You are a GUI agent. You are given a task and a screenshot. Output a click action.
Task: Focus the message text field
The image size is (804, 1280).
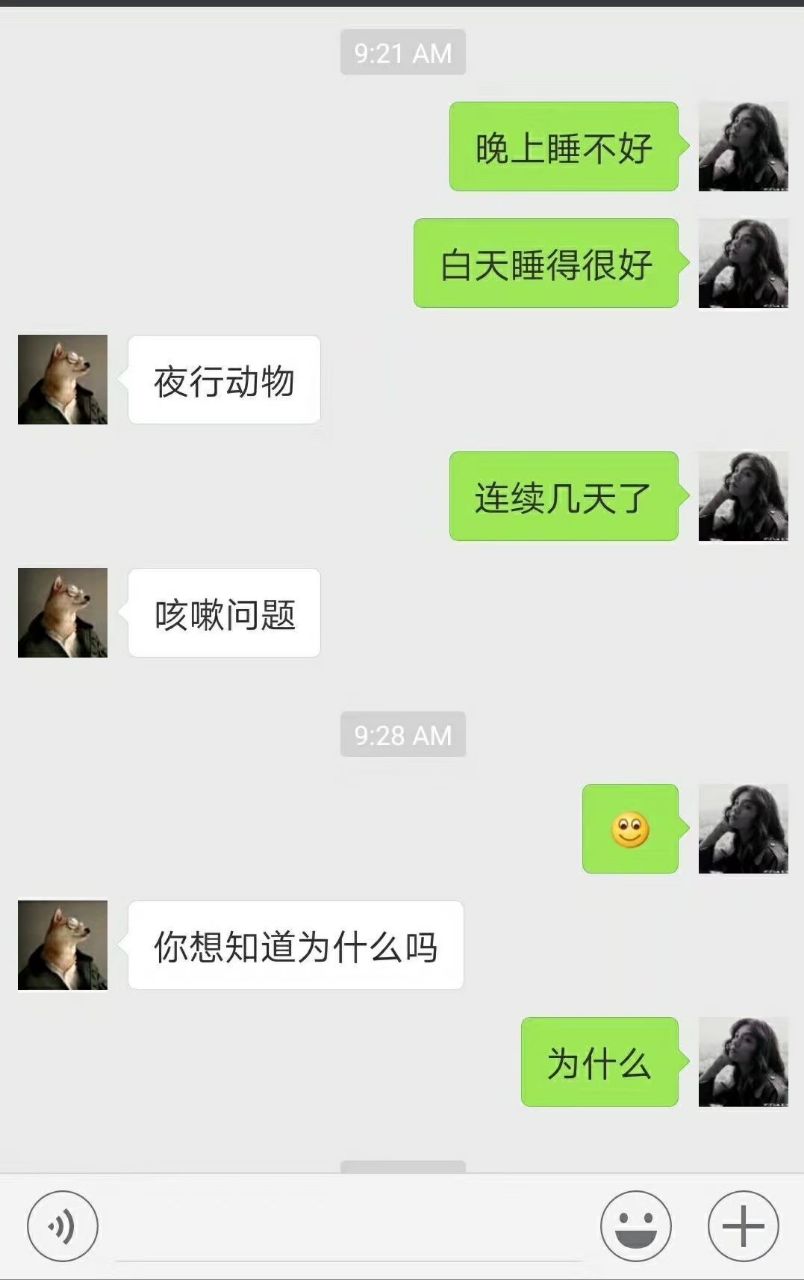point(348,1228)
